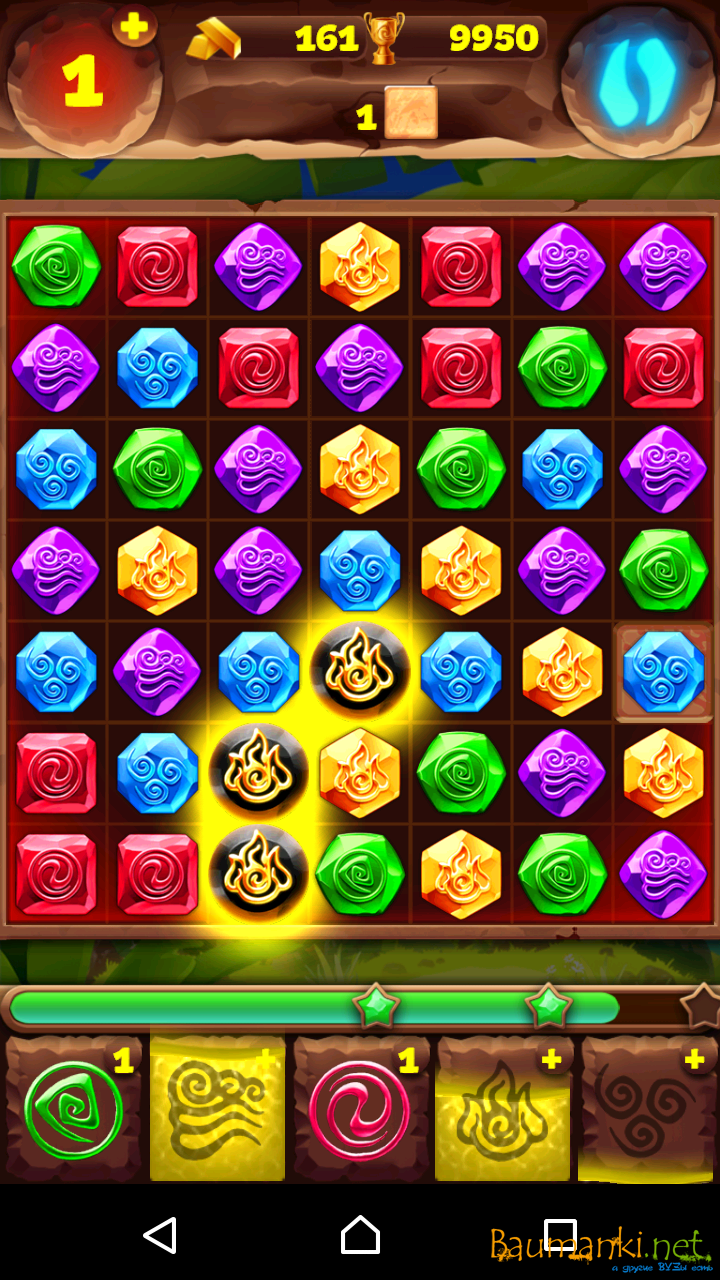Select the blue gem on the highlighted stone tile
This screenshot has height=1280, width=720.
[x=663, y=671]
